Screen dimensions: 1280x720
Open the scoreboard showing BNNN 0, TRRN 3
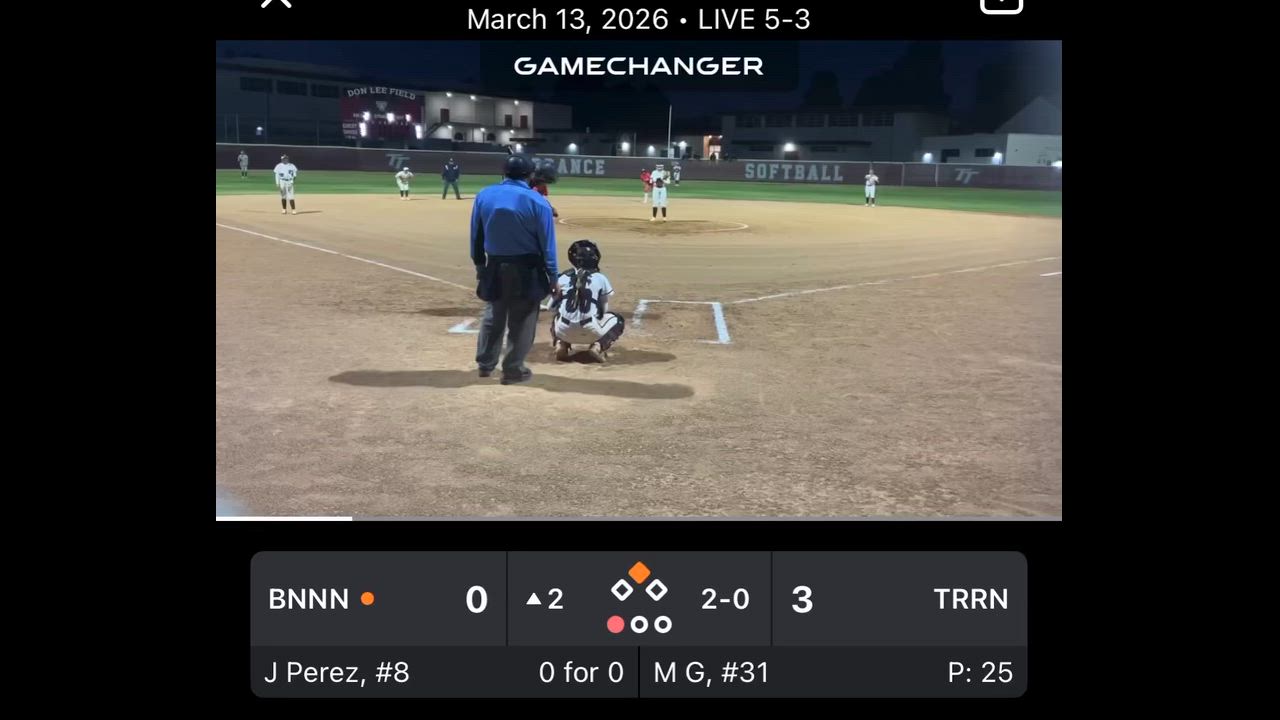(638, 599)
